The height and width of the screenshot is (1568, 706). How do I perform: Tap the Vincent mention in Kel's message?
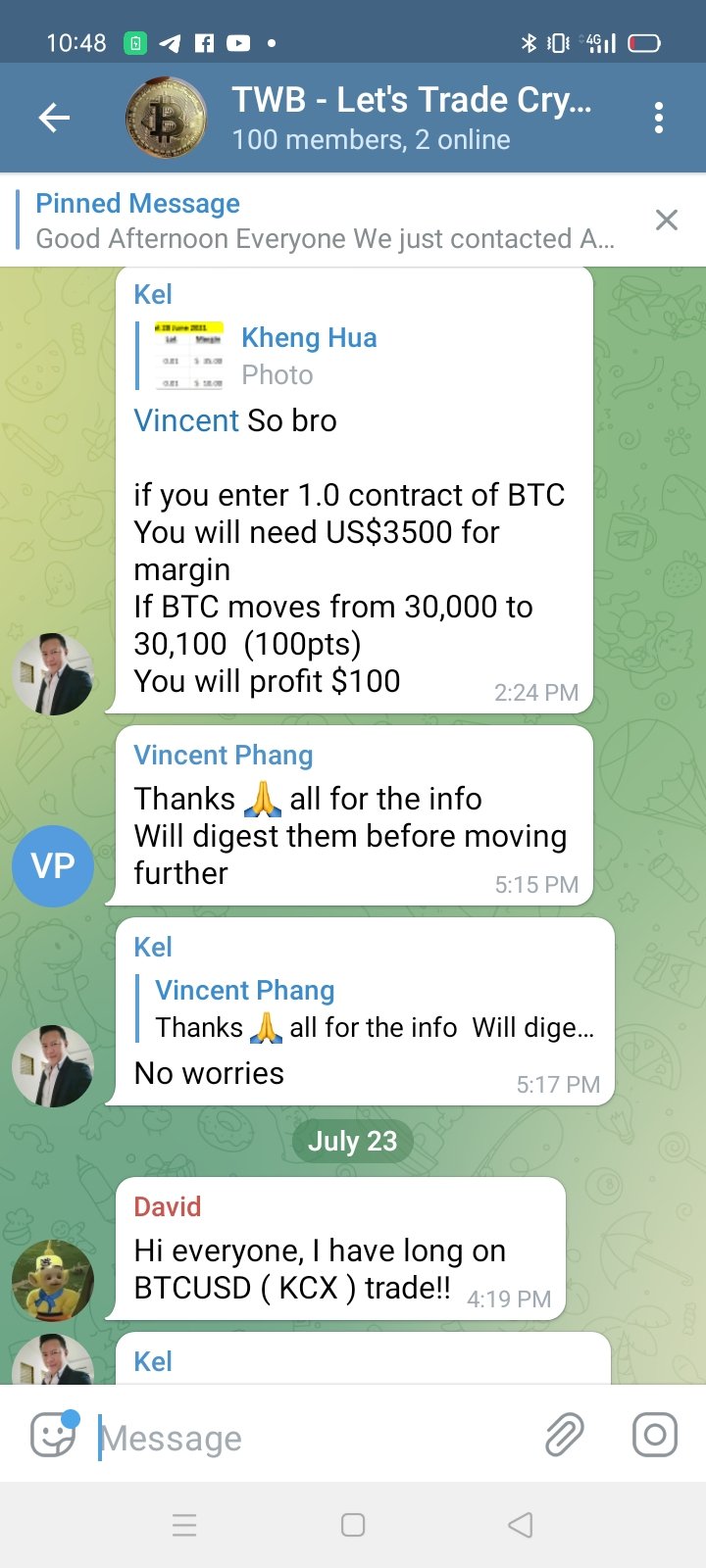point(186,420)
